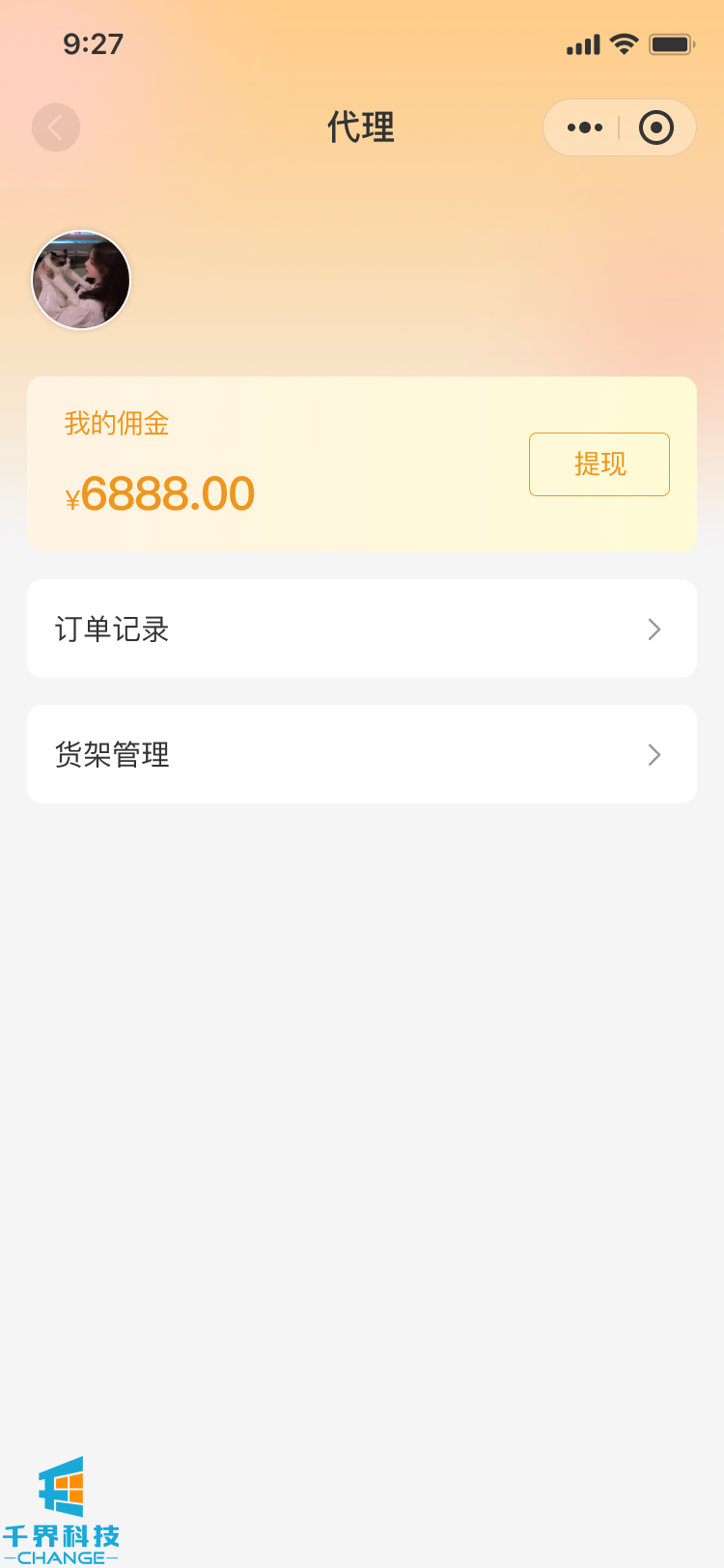724x1568 pixels.
Task: Tap the 提现 withdraw button
Action: (599, 464)
